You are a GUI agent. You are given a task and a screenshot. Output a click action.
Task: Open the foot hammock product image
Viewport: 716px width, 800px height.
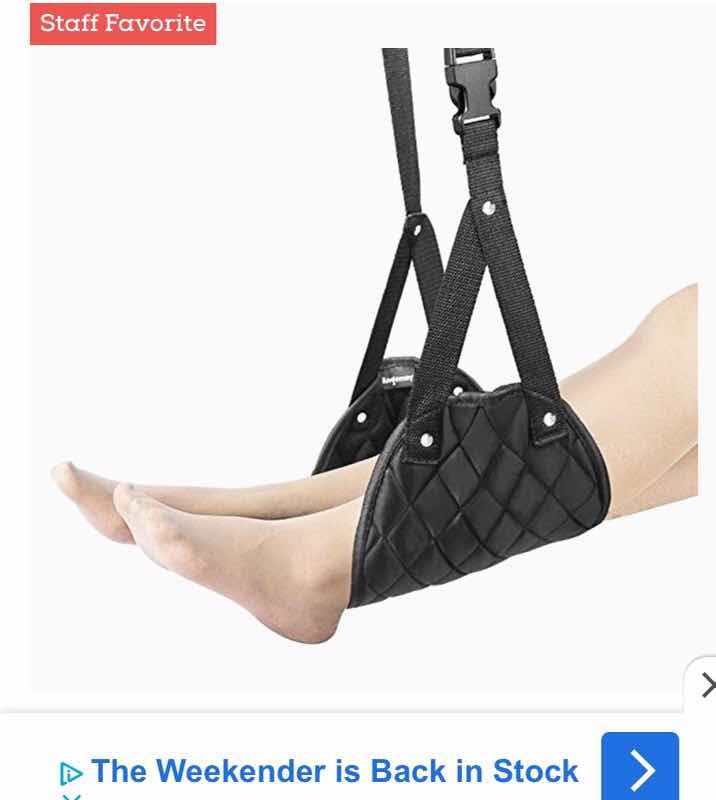pyautogui.click(x=370, y=370)
